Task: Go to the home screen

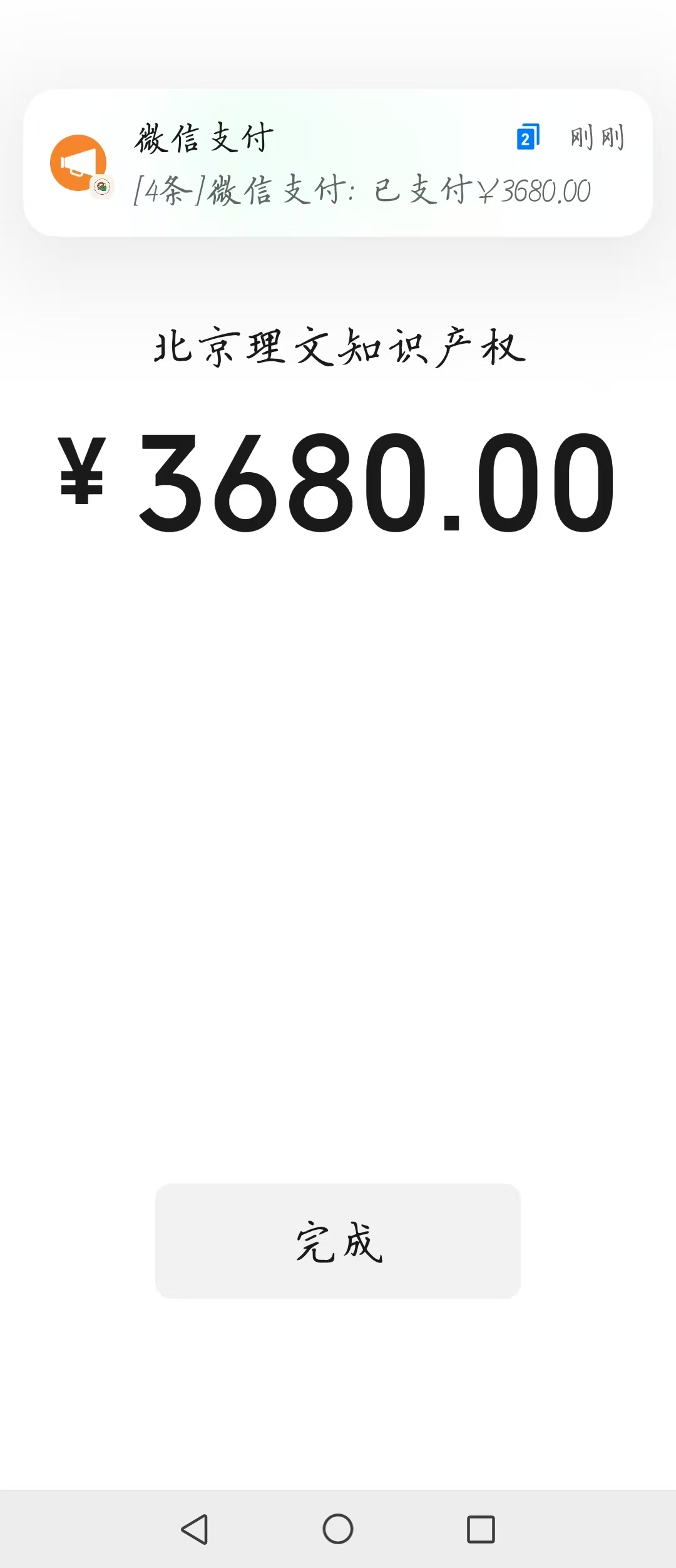Action: coord(338,1529)
